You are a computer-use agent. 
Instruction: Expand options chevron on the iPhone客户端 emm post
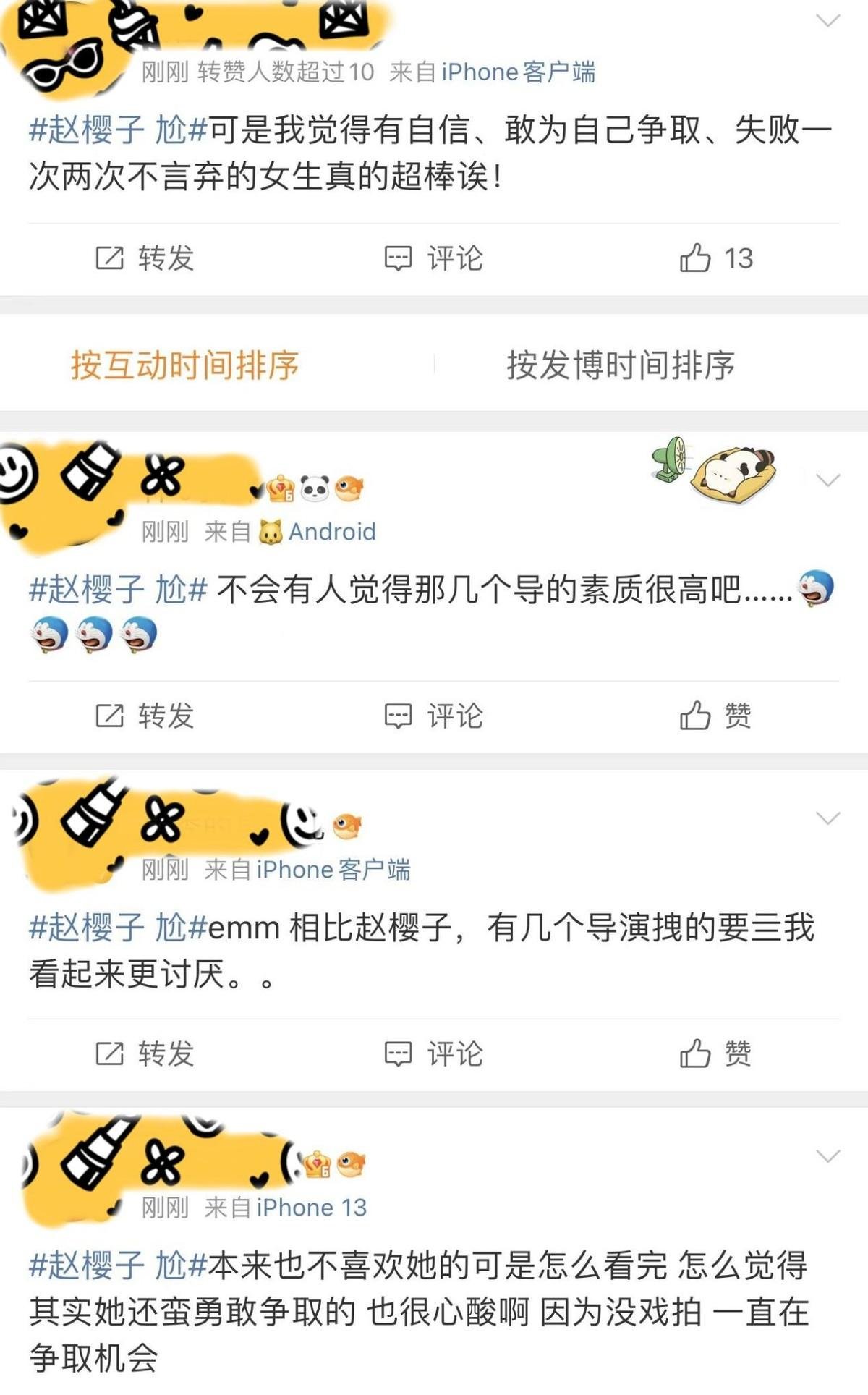827,818
